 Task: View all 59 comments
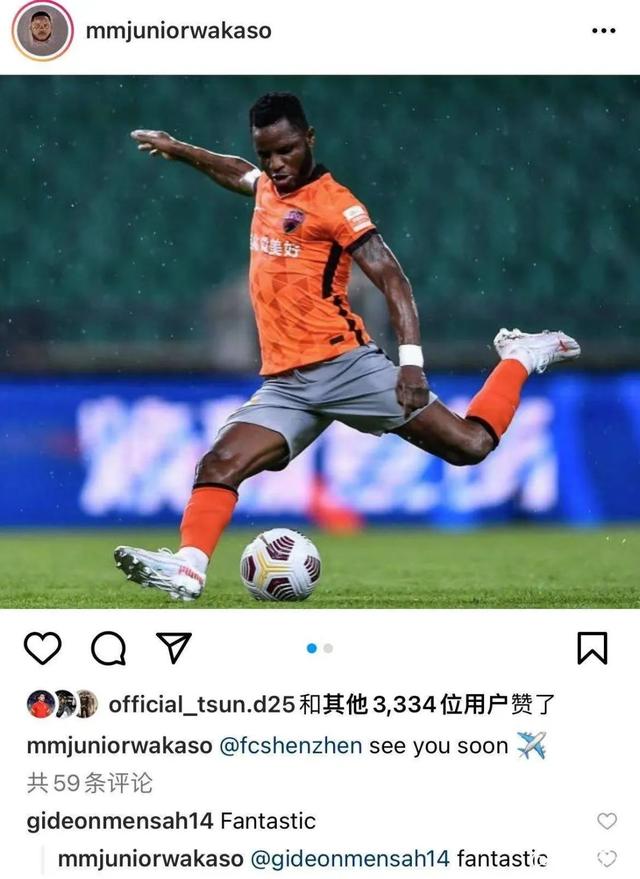[x=90, y=783]
